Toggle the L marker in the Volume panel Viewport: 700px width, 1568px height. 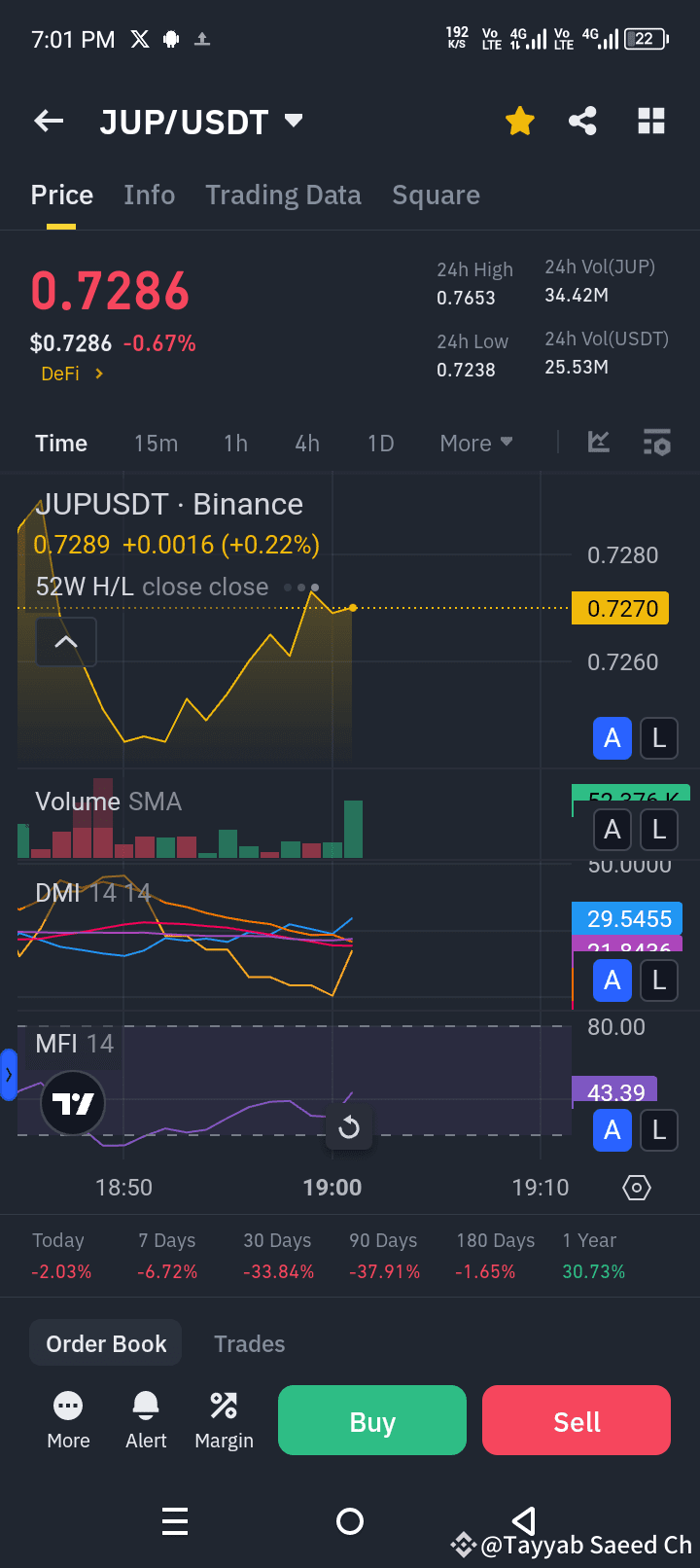(659, 829)
